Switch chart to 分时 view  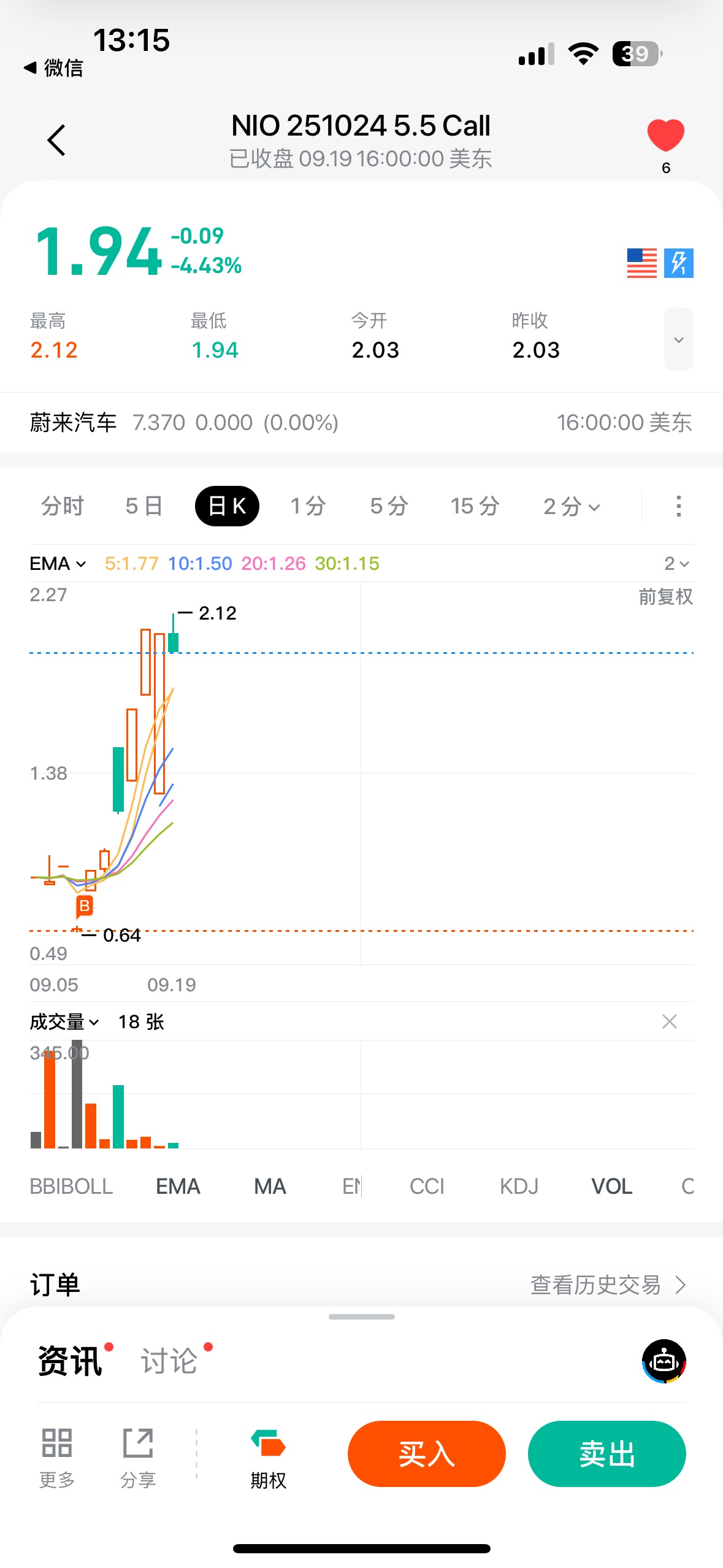63,506
